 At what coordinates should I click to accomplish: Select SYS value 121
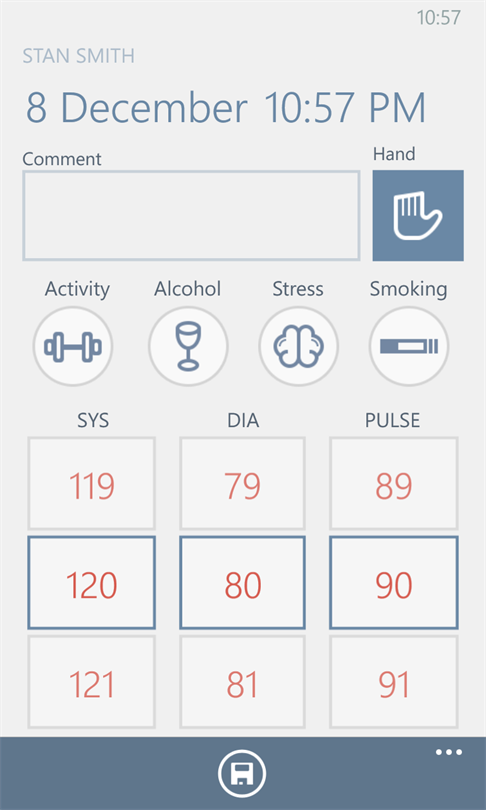pyautogui.click(x=91, y=682)
